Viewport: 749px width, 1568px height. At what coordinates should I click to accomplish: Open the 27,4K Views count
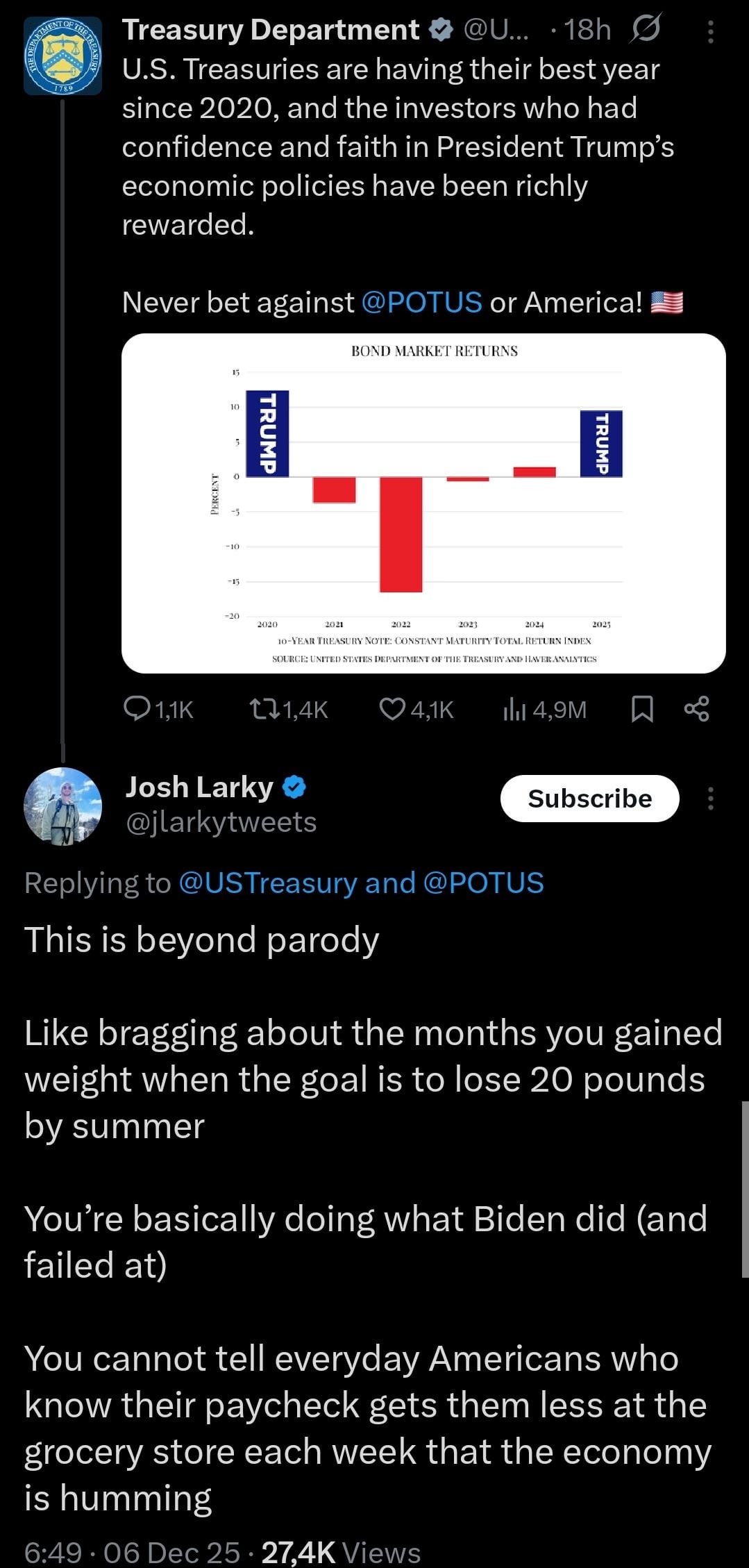(x=341, y=1552)
